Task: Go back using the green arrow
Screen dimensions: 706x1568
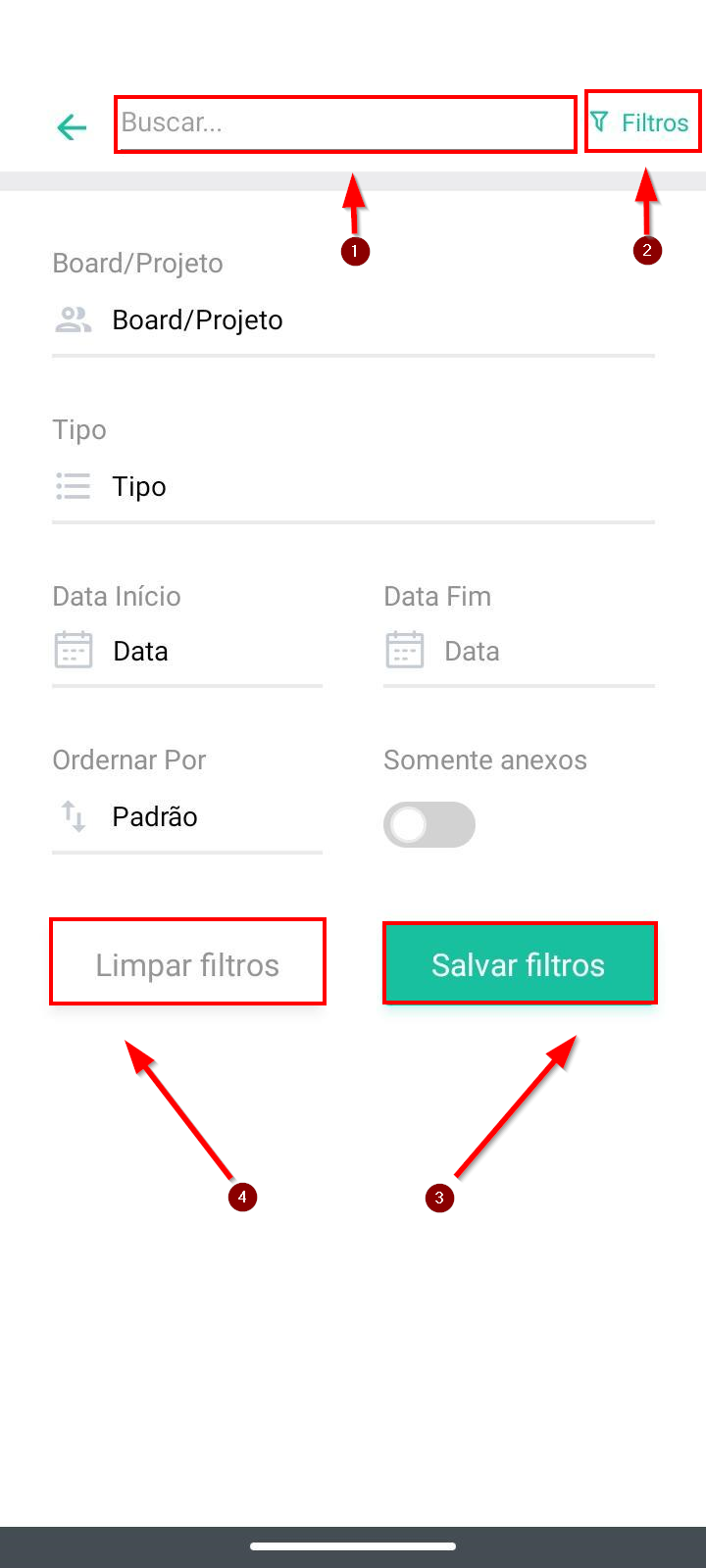Action: [x=72, y=126]
